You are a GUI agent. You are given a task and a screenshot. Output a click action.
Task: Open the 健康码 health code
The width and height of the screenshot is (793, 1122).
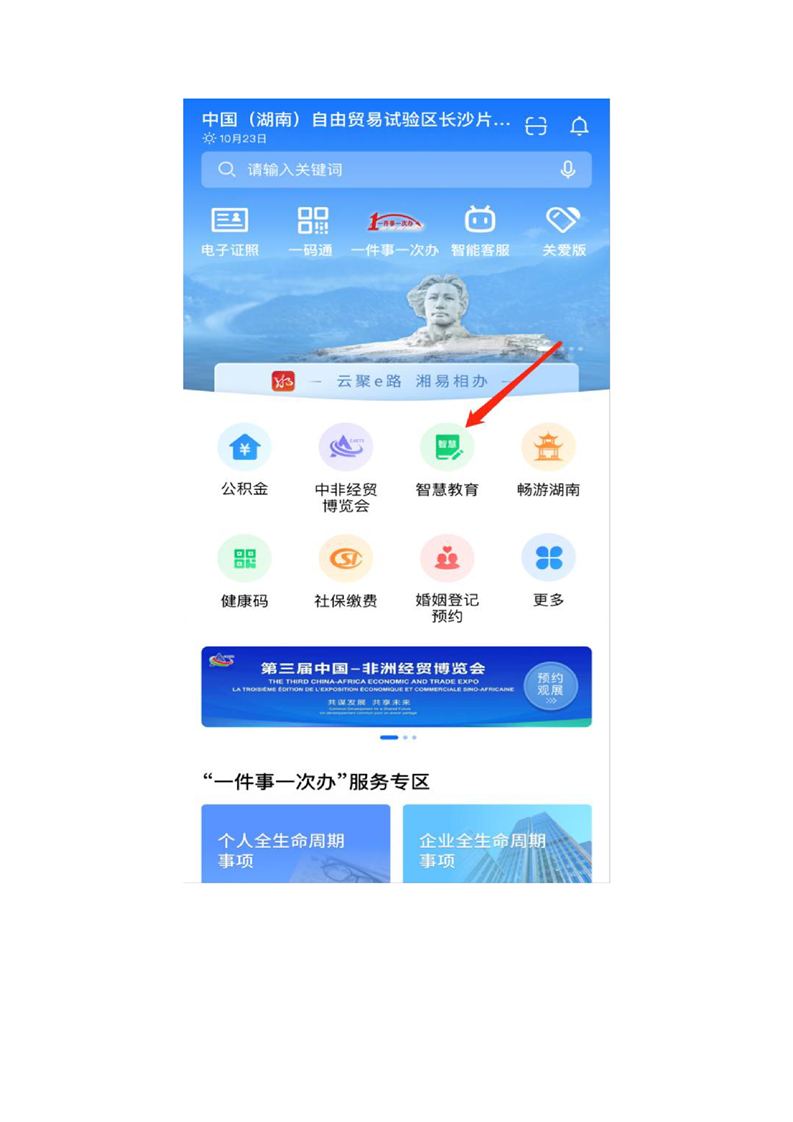[244, 571]
